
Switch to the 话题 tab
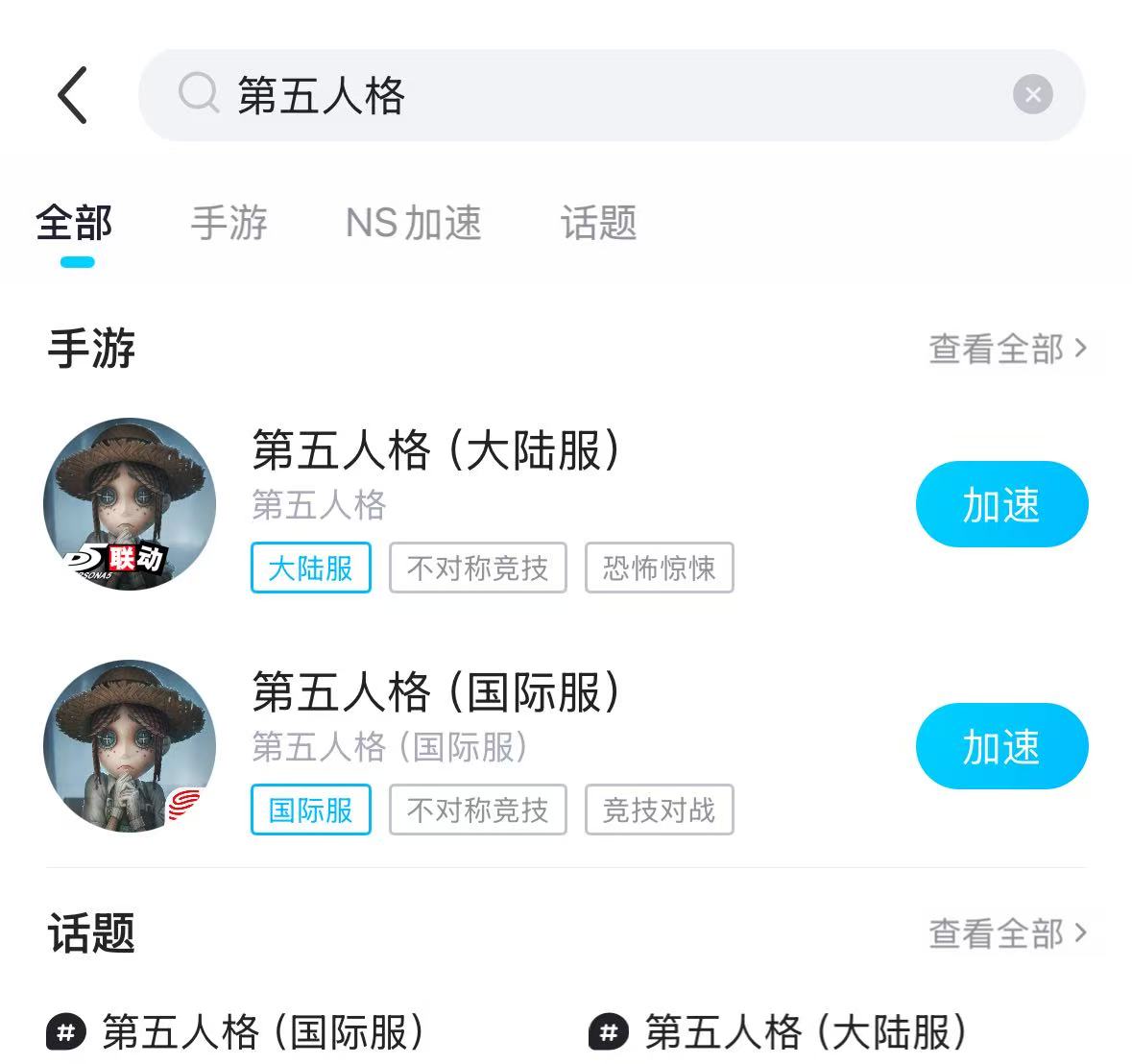coord(598,224)
